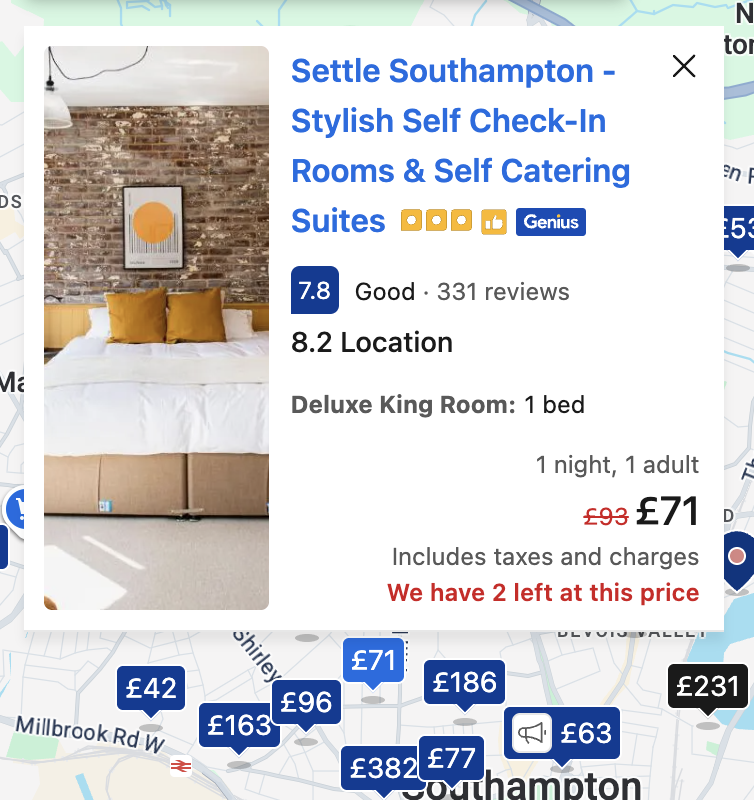This screenshot has width=754, height=800.
Task: Select the £231 map price marker
Action: (708, 686)
